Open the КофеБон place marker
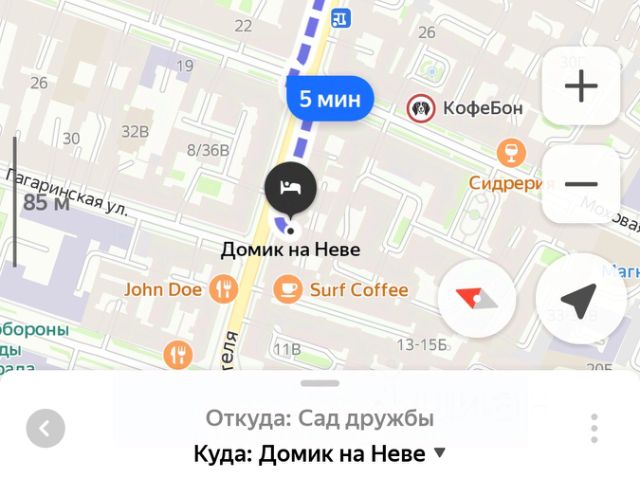Image resolution: width=640 pixels, height=480 pixels. click(420, 106)
